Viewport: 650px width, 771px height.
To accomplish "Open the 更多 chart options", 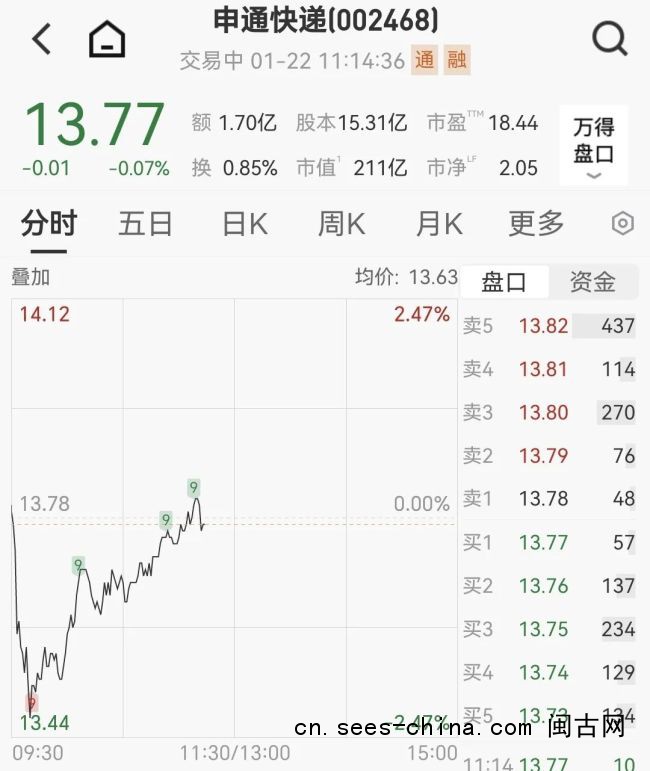I will point(536,224).
